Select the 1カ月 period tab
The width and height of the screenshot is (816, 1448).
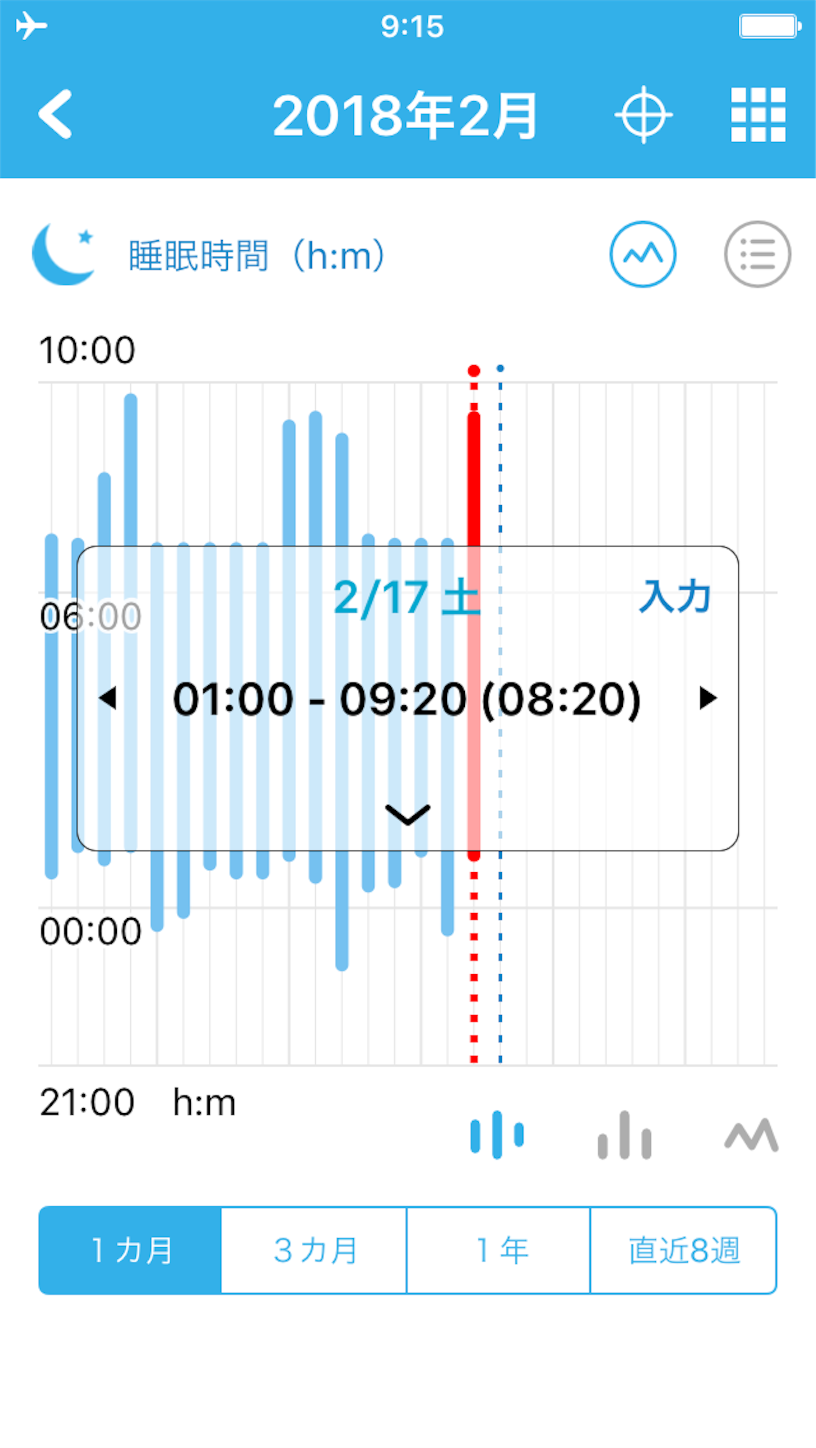(130, 1250)
